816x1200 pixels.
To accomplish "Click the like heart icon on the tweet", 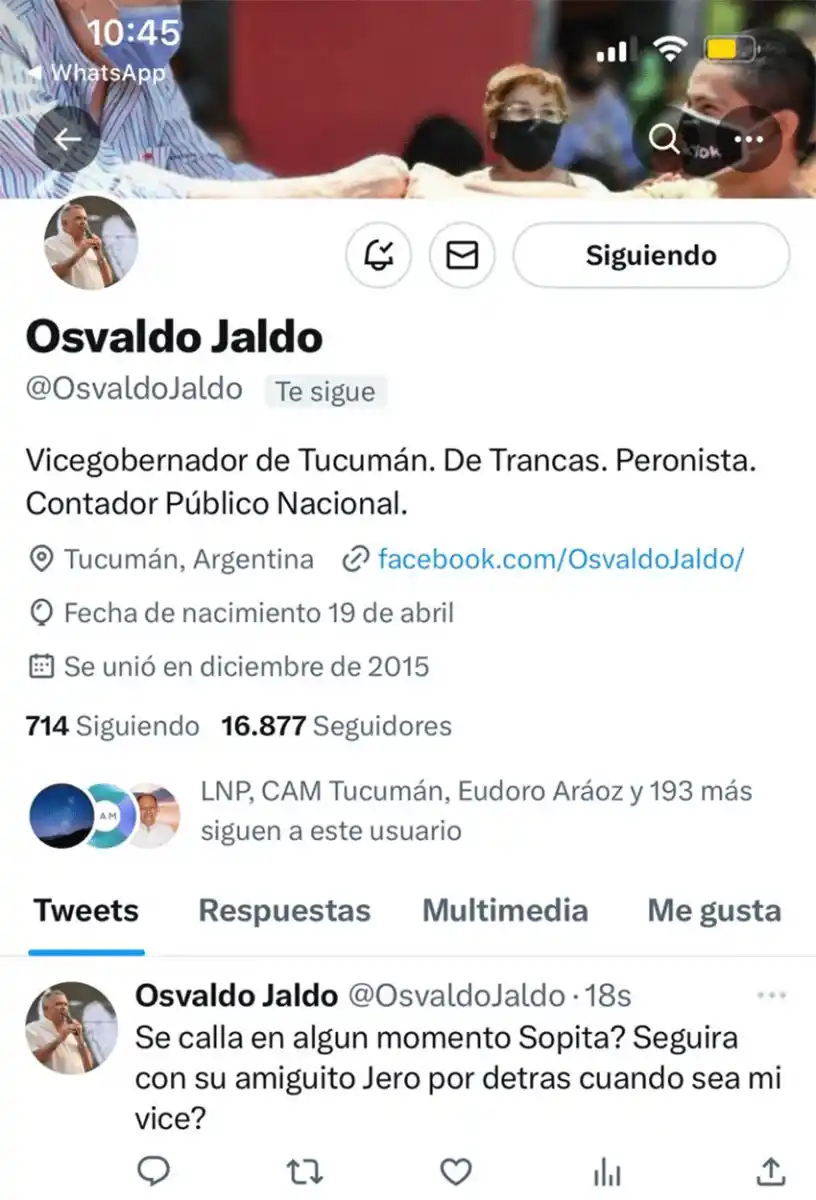I will [x=455, y=1170].
